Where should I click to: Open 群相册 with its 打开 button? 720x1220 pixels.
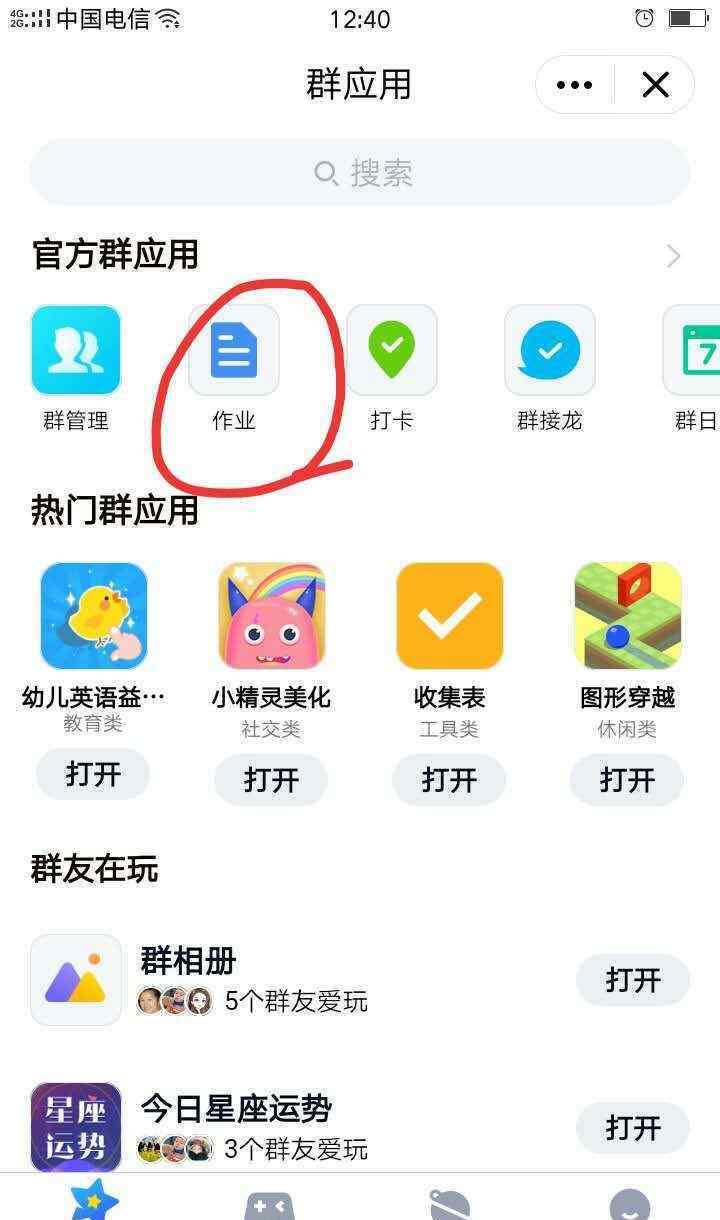click(x=633, y=980)
